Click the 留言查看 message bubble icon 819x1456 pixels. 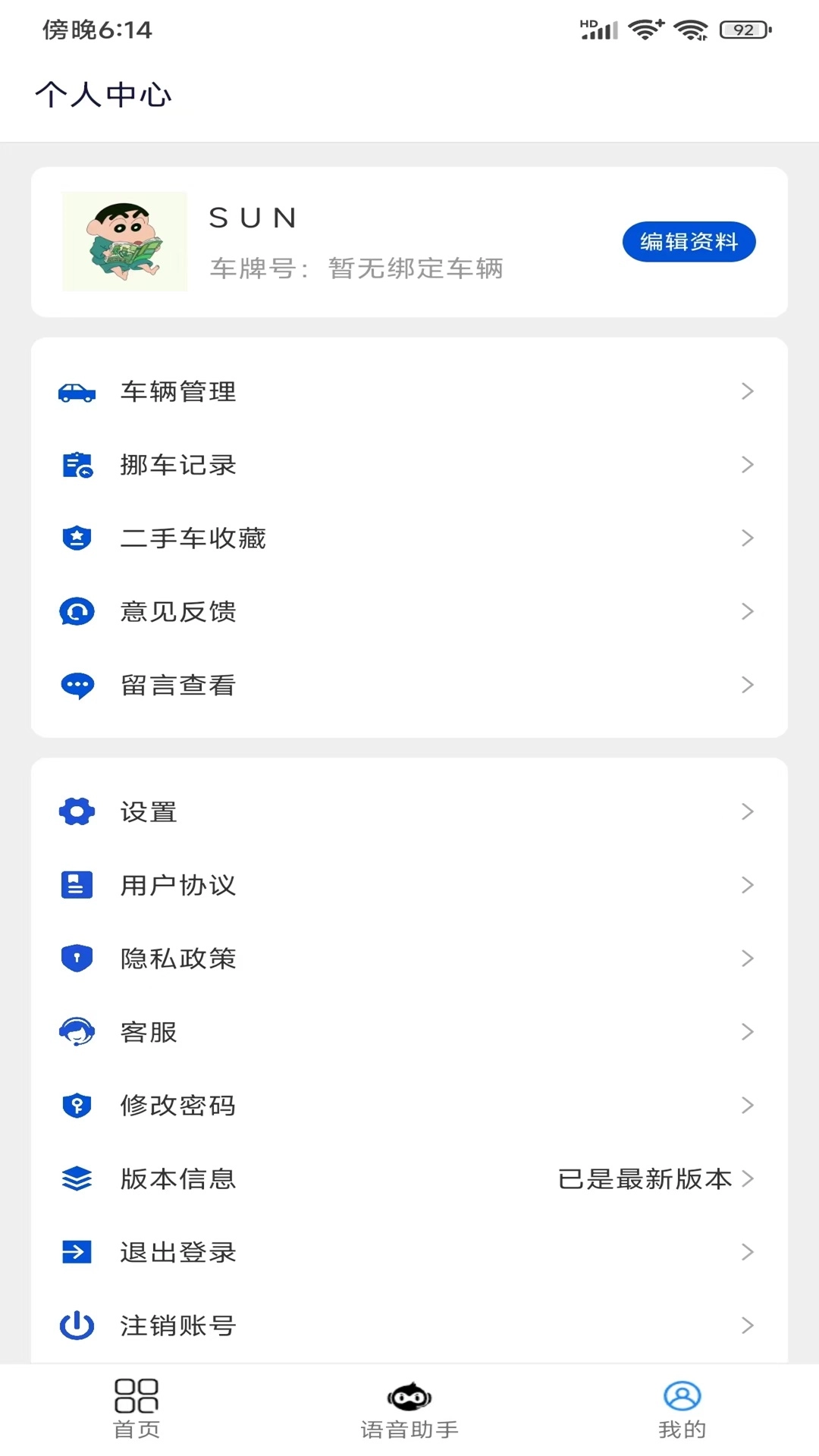[x=76, y=685]
